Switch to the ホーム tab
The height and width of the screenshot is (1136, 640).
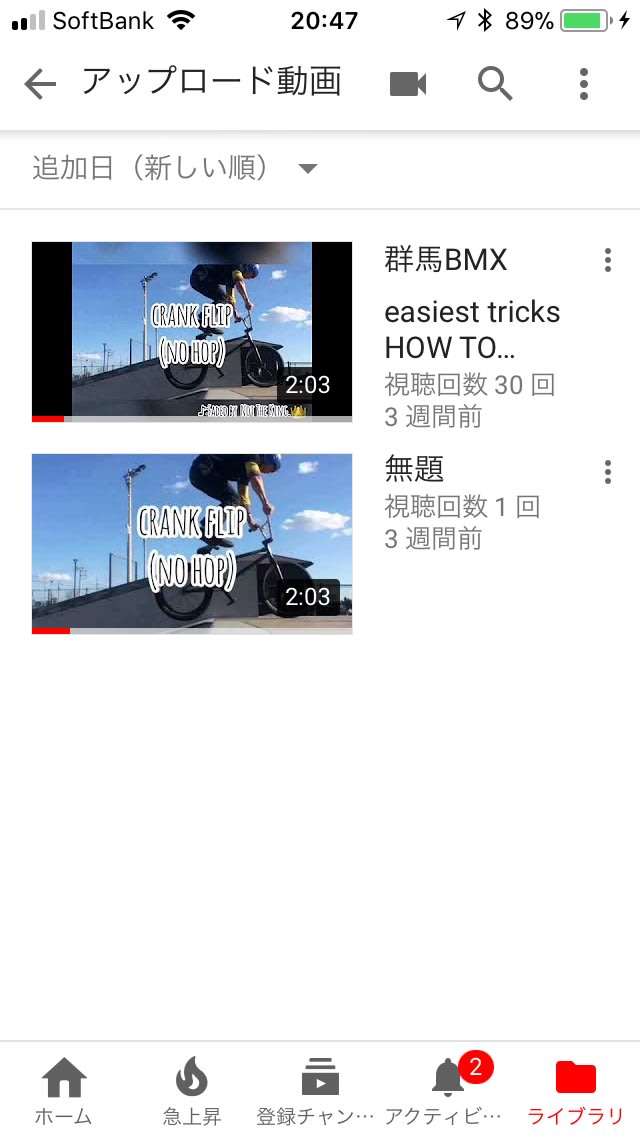(64, 1090)
